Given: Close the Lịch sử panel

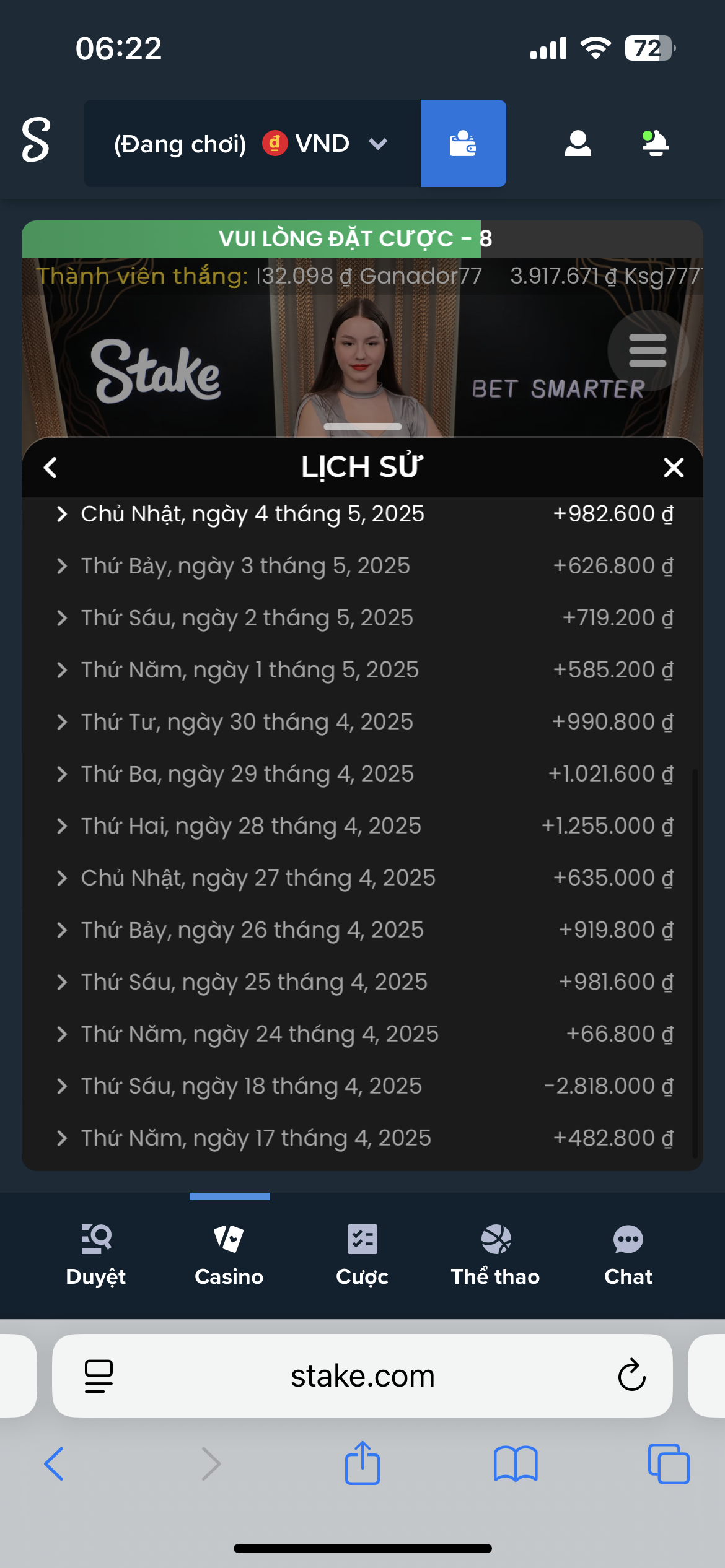Looking at the screenshot, I should [x=673, y=468].
